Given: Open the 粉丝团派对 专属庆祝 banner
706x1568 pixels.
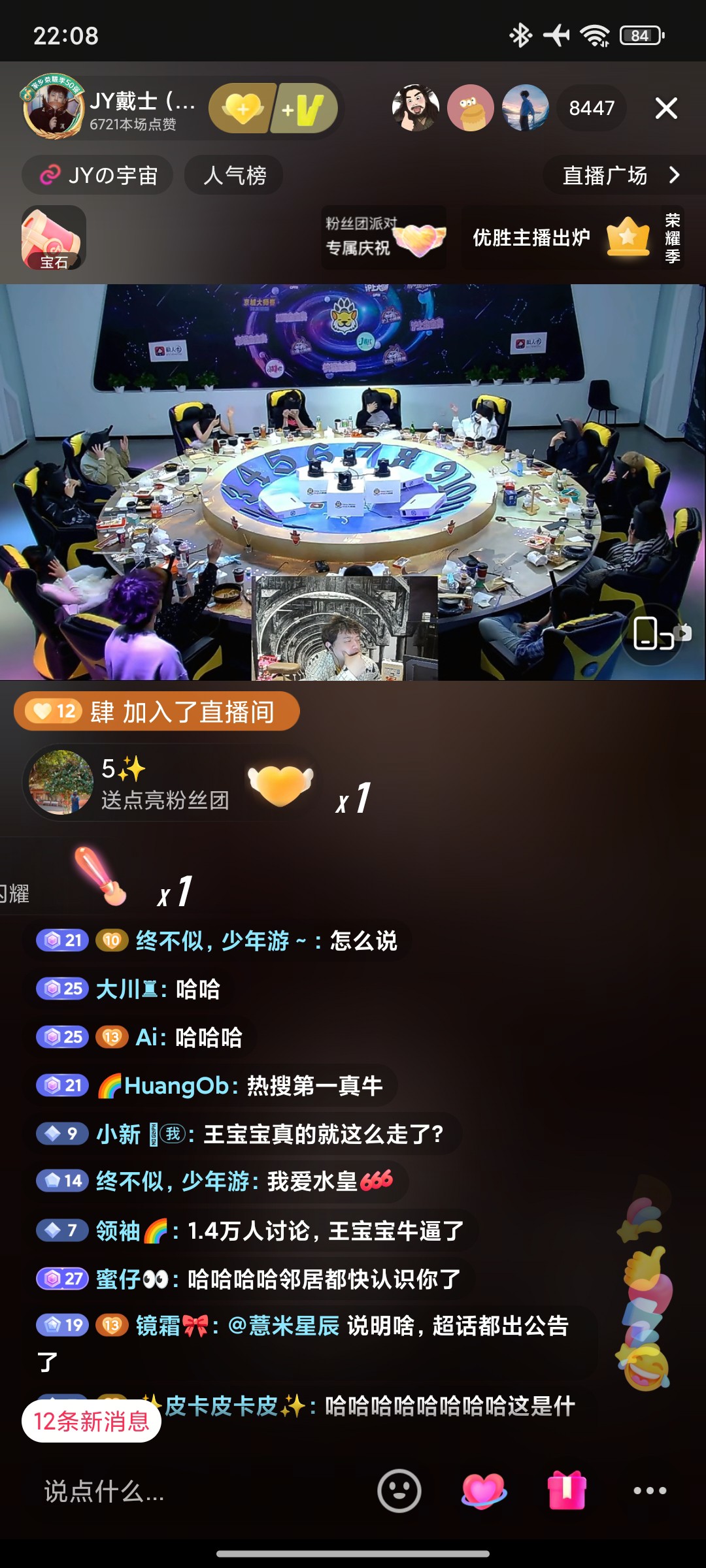Looking at the screenshot, I should 384,238.
